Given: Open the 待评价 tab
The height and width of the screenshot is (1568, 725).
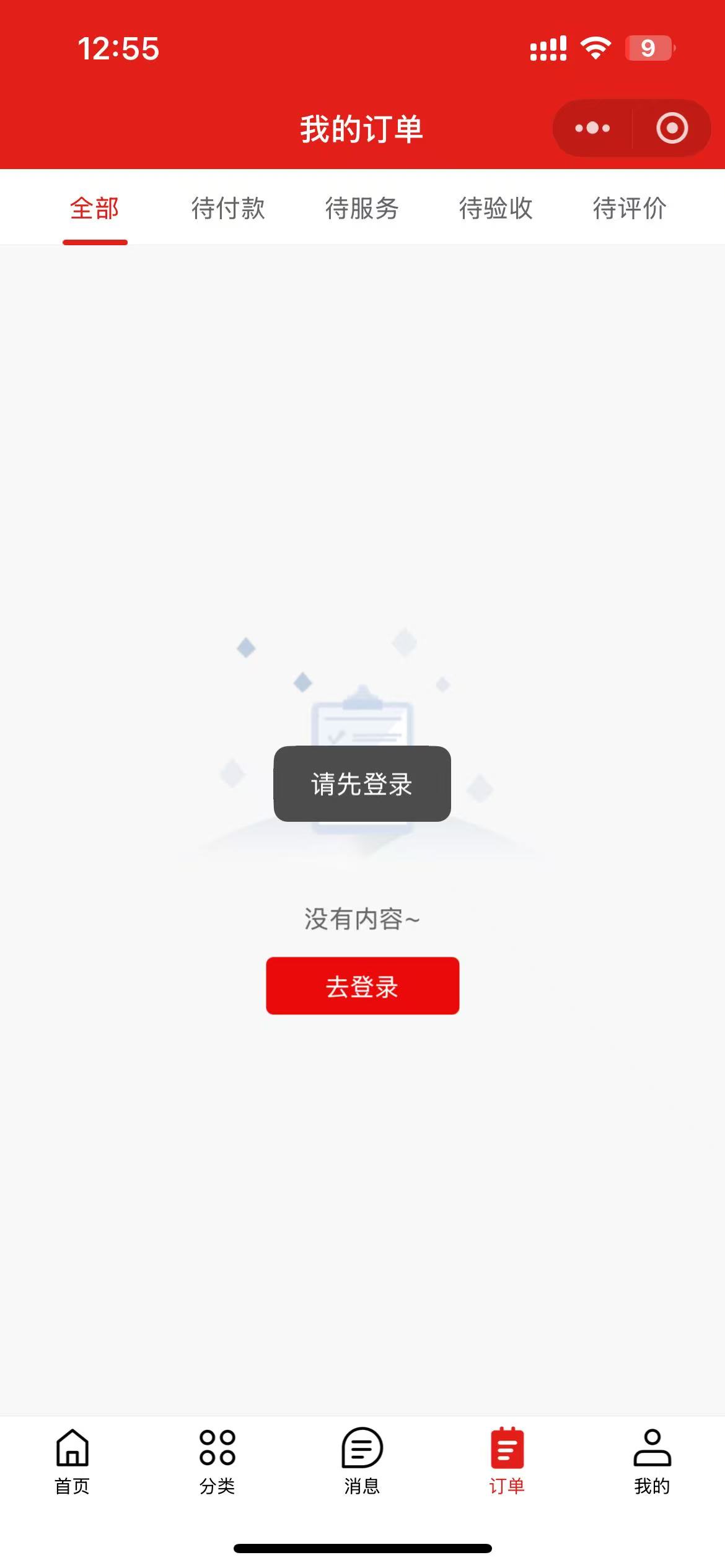Looking at the screenshot, I should tap(630, 209).
